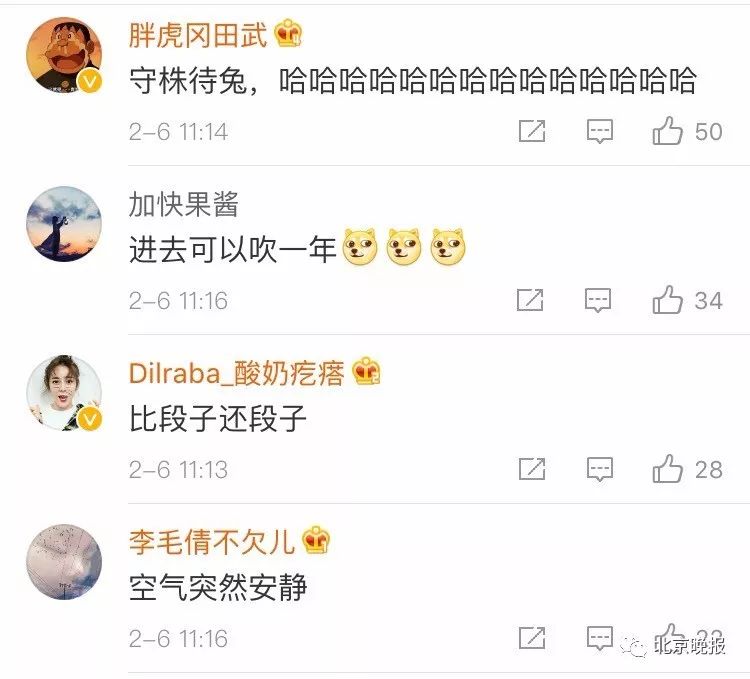Repost 李毛倩不欠儿's comment
The image size is (750, 679).
532,637
